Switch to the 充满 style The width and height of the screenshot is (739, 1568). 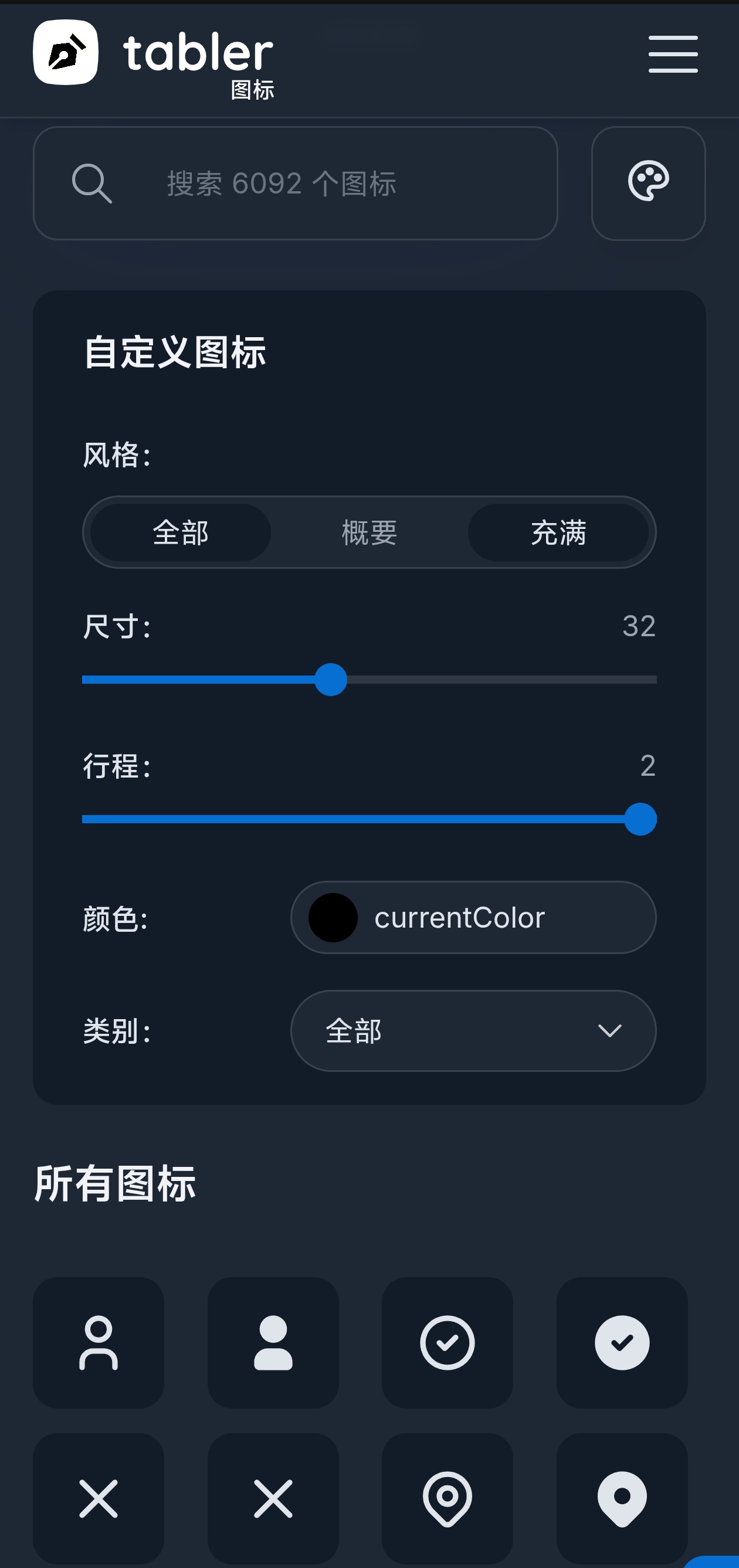pyautogui.click(x=558, y=532)
